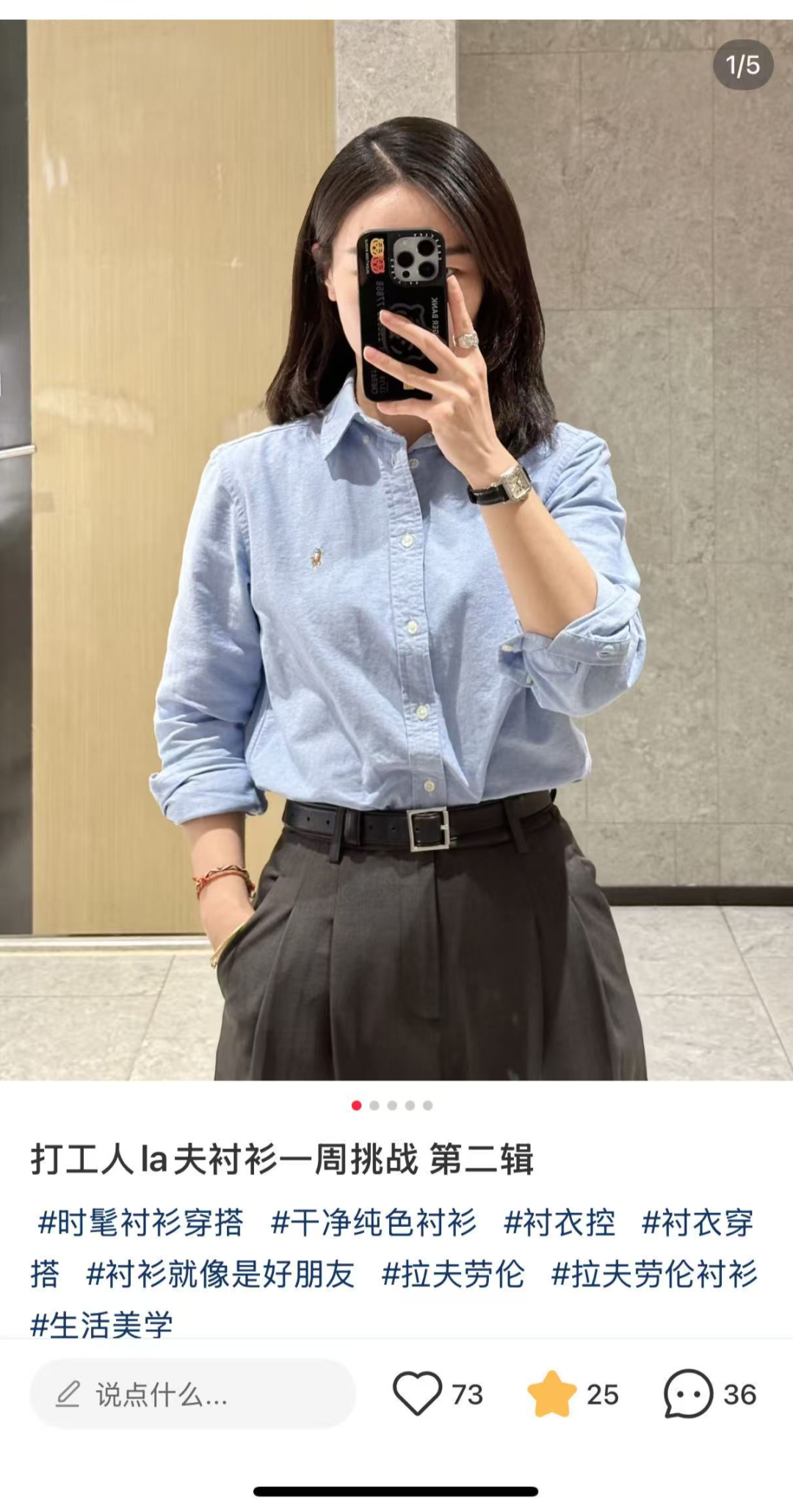Open the #拉夫劳伦衬衫 hashtag
Viewport: 793px width, 1512px height.
pyautogui.click(x=654, y=1274)
